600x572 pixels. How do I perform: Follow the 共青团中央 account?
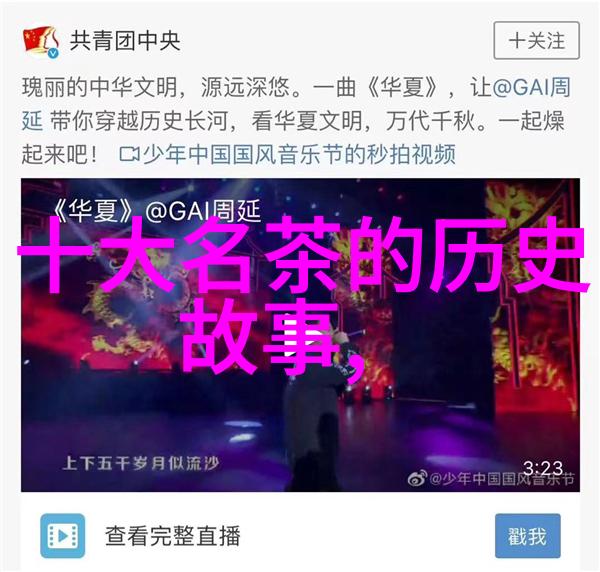536,40
